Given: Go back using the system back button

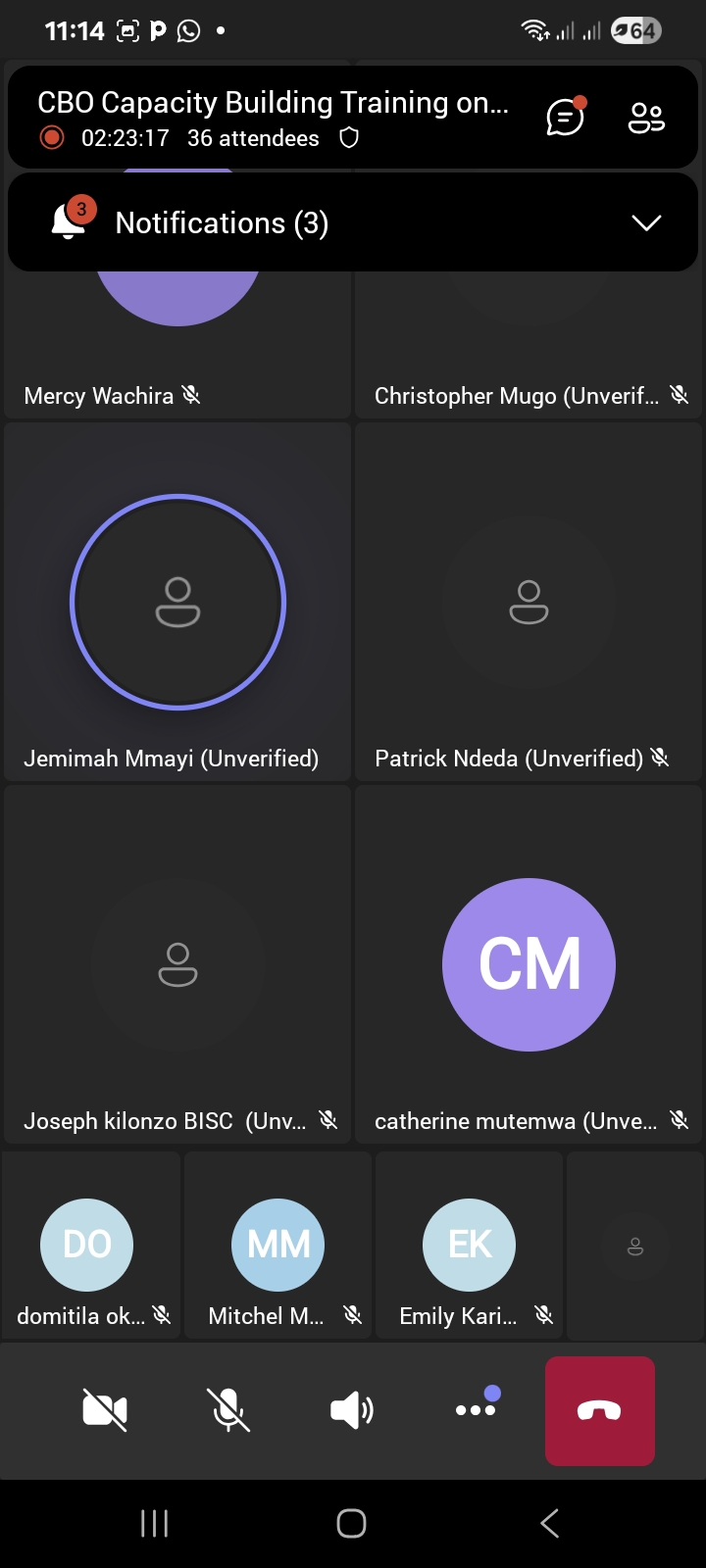Looking at the screenshot, I should [550, 1523].
